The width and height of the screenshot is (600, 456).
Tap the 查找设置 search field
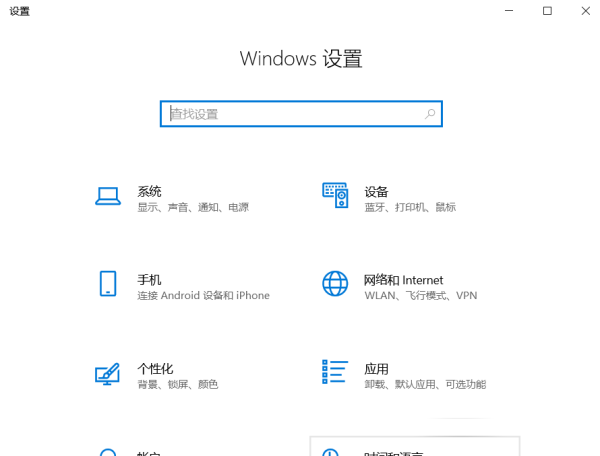tap(290, 114)
